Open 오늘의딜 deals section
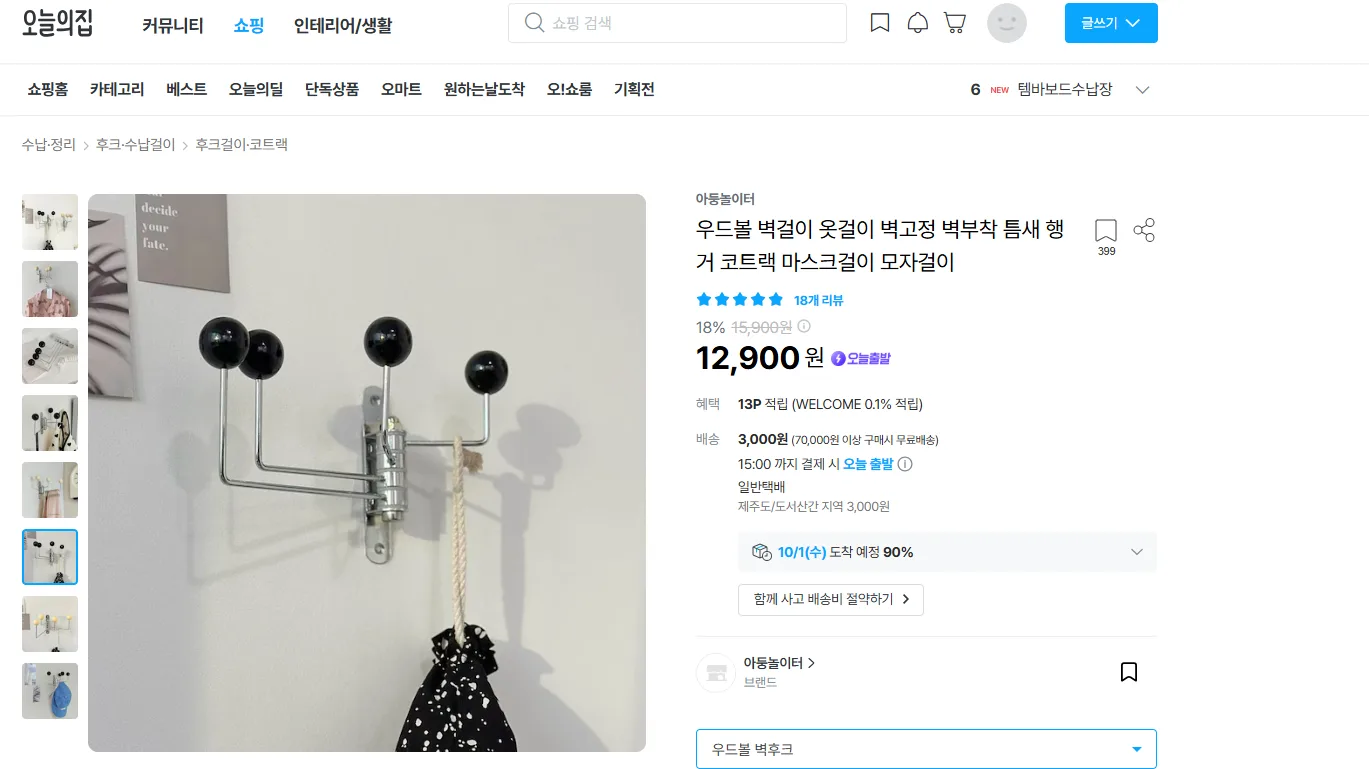Viewport: 1369px width, 769px height. [255, 89]
